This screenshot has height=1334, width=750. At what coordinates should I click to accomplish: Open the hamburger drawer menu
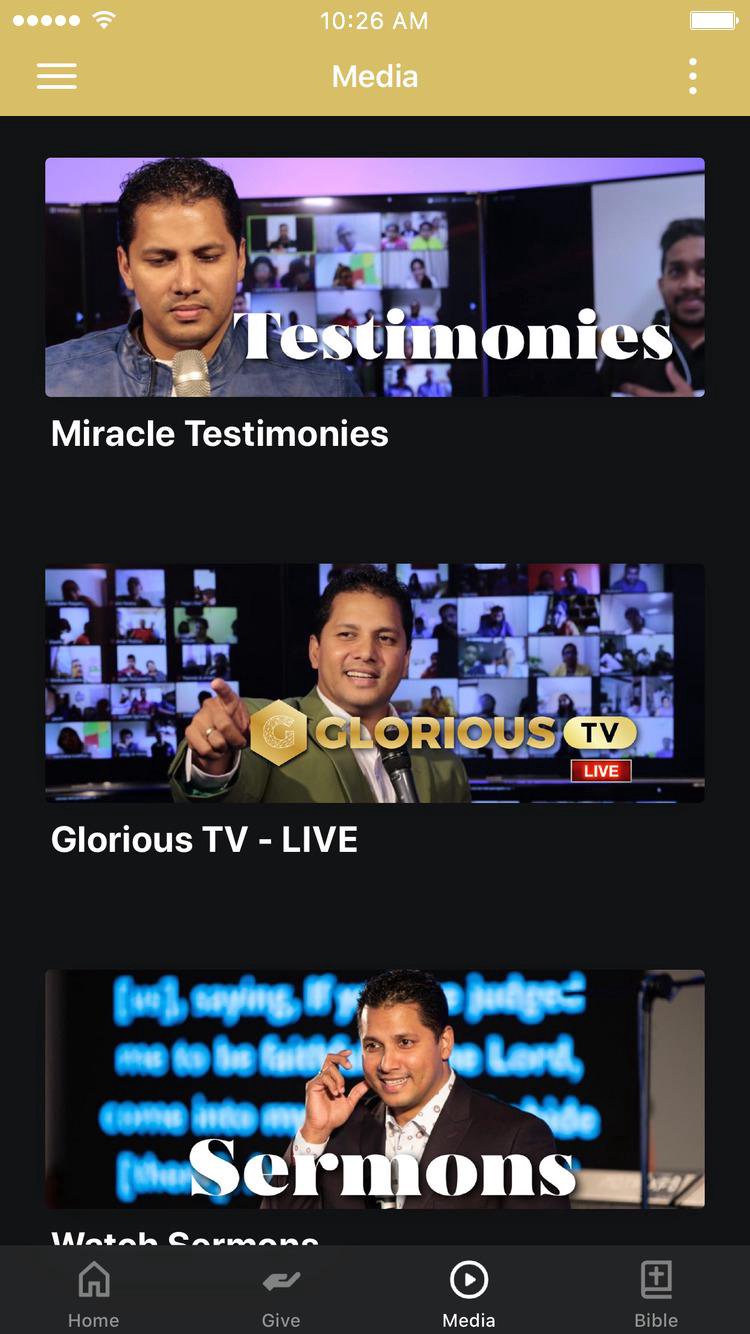click(57, 77)
